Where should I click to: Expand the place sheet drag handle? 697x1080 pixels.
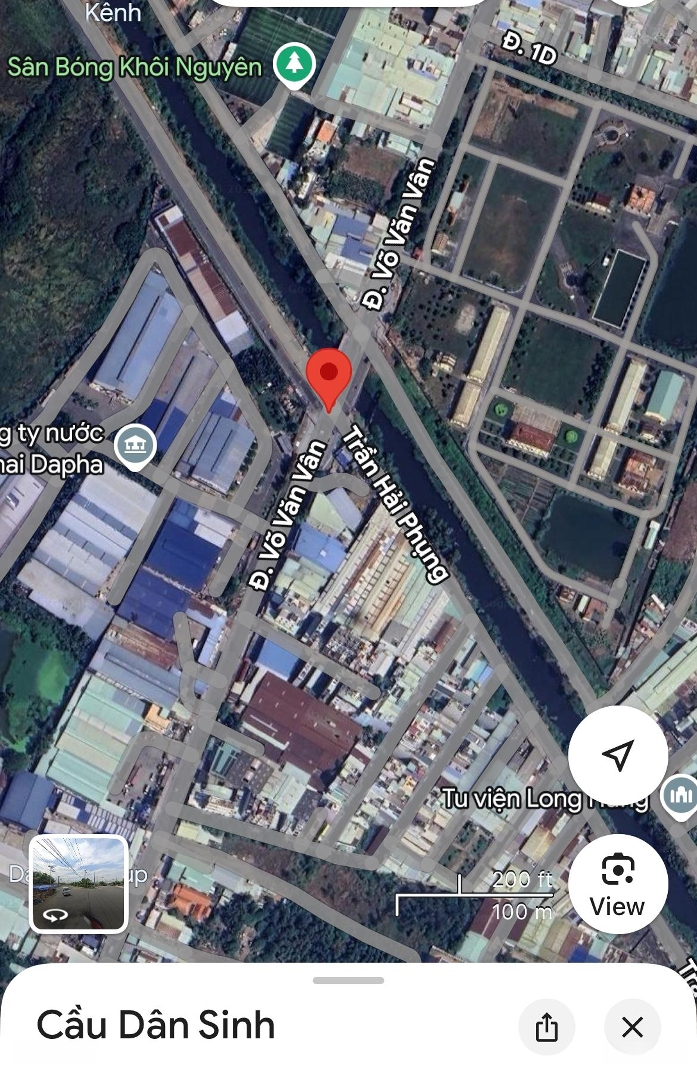pos(348,980)
